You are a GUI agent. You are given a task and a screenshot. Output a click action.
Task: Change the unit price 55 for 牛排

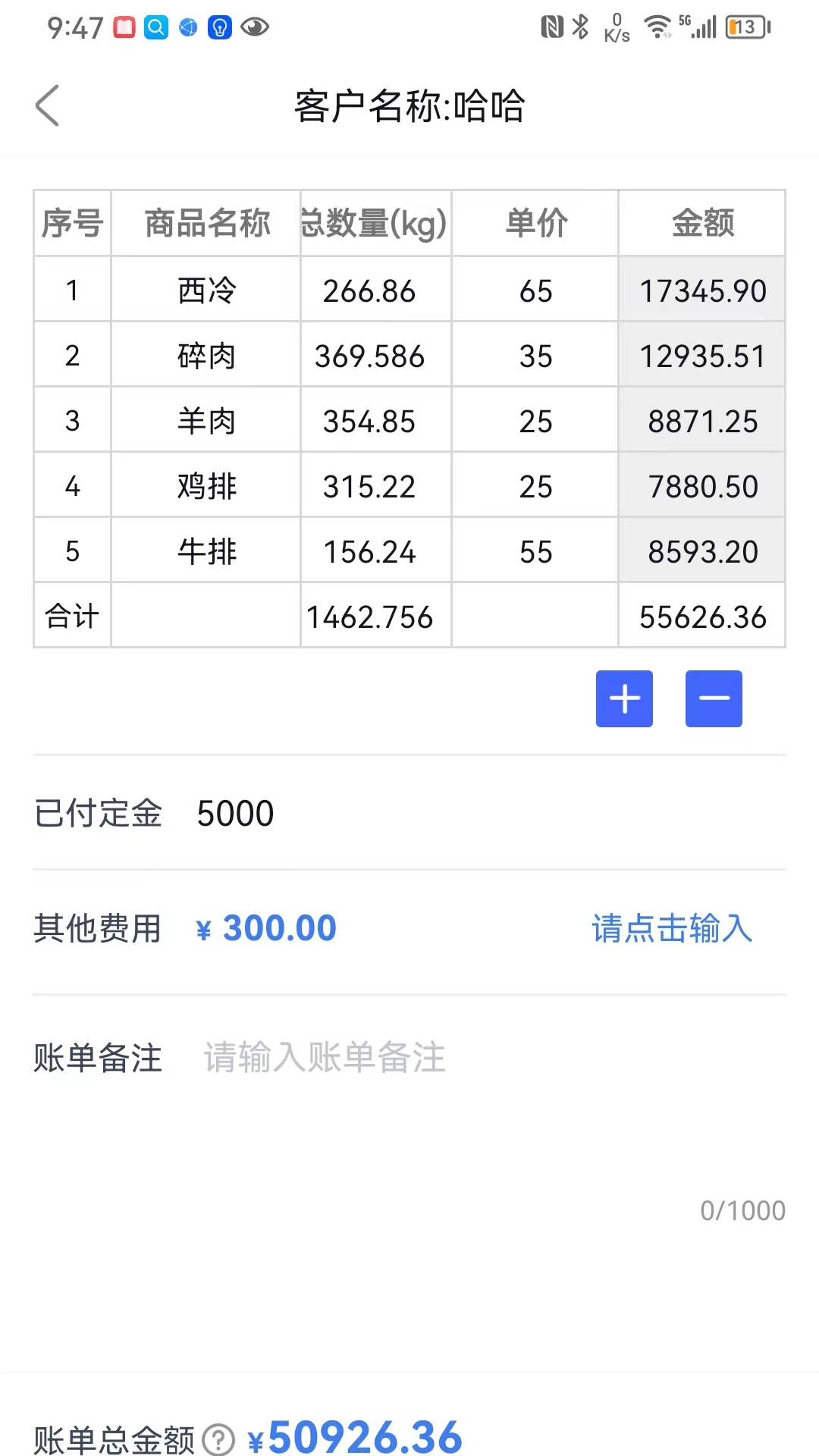click(x=535, y=551)
